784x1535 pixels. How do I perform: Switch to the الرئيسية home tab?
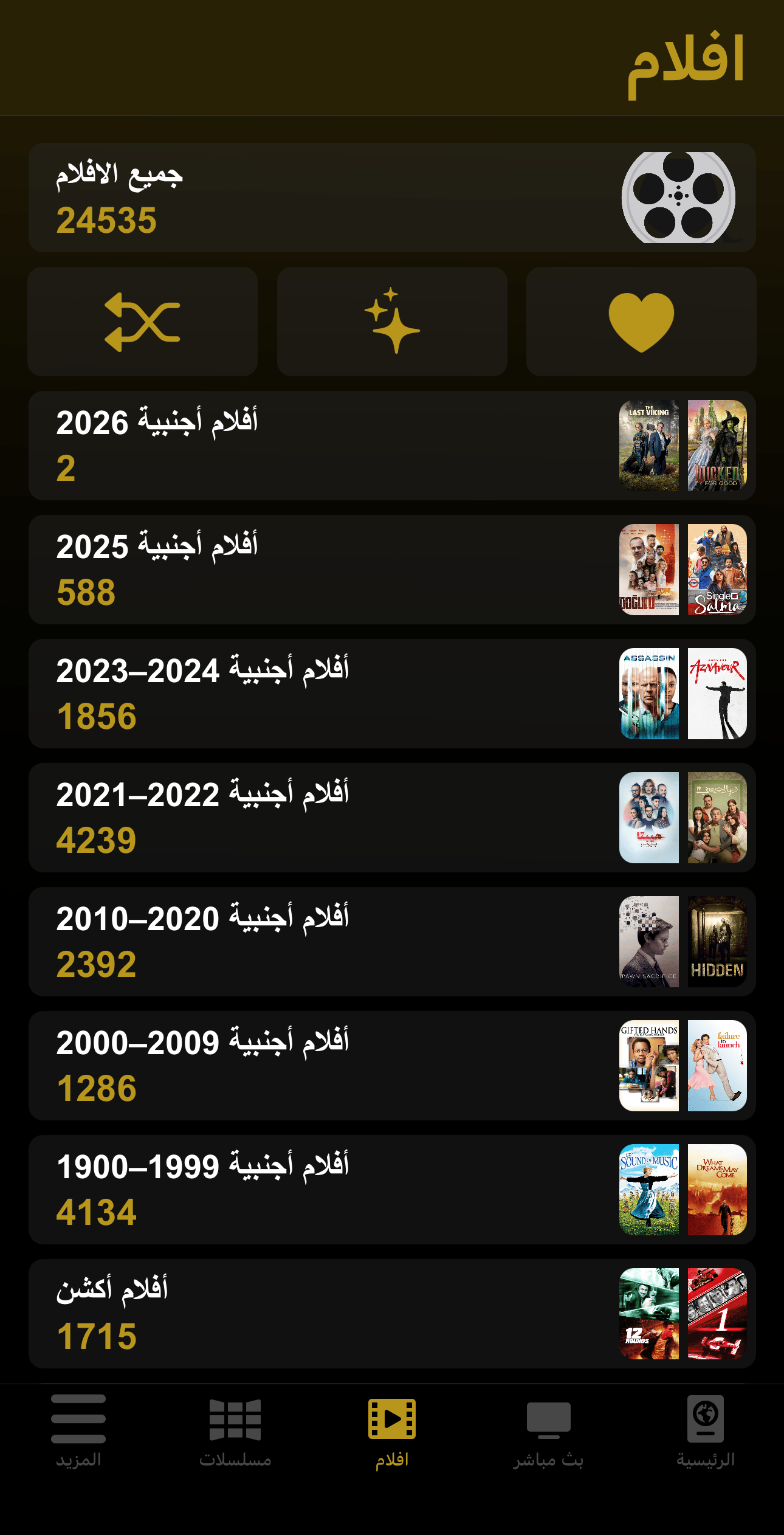[x=706, y=1430]
